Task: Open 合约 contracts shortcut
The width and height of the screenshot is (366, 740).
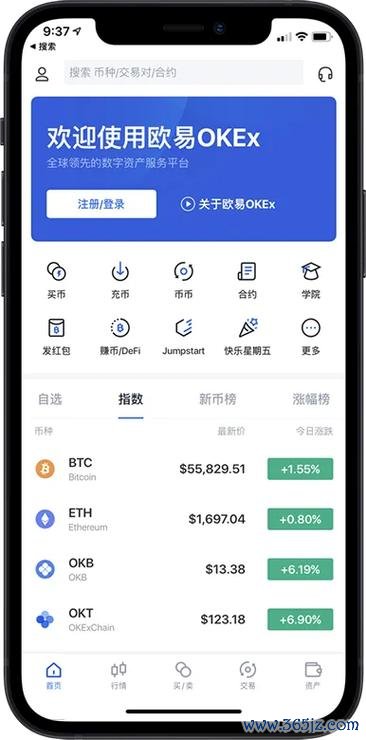Action: [247, 281]
